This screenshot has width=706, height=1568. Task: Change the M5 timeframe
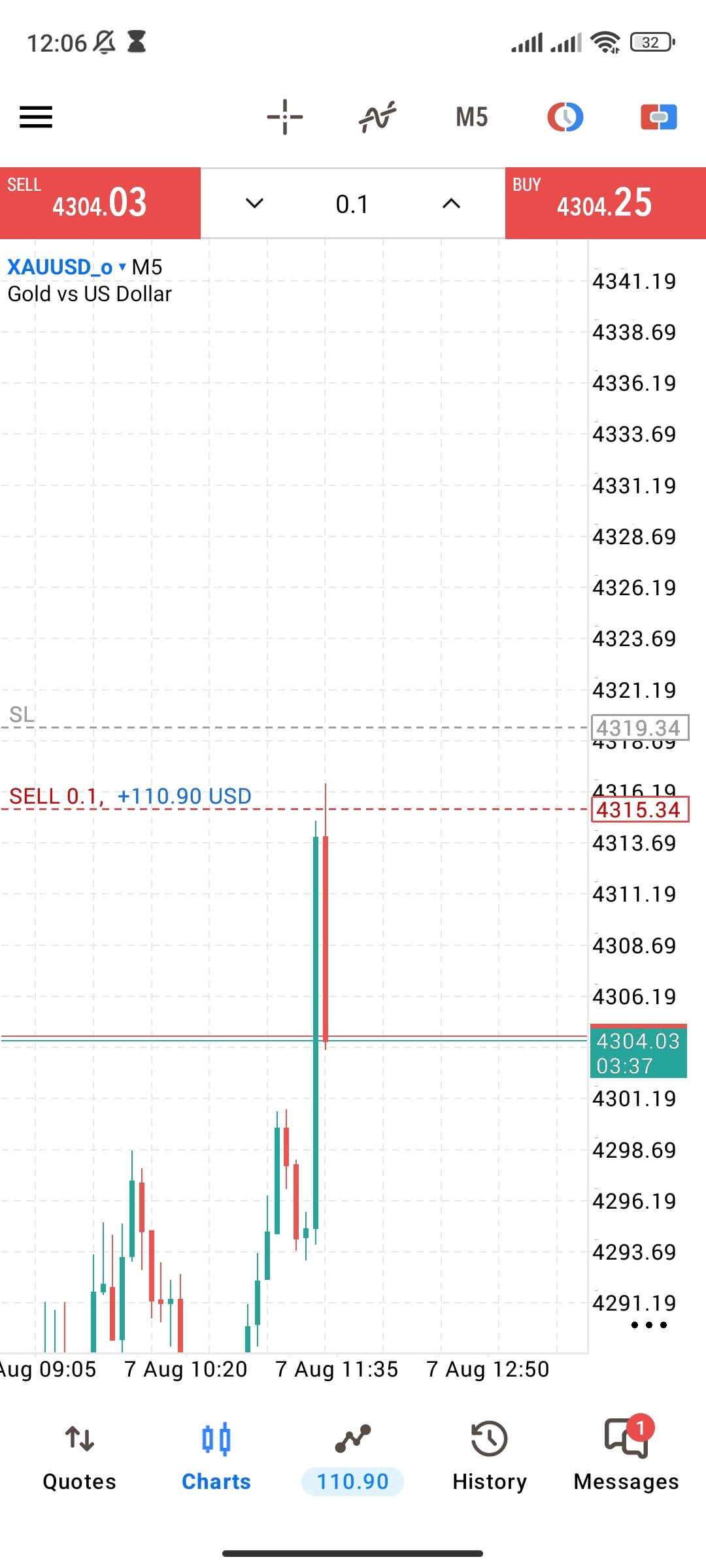(472, 118)
